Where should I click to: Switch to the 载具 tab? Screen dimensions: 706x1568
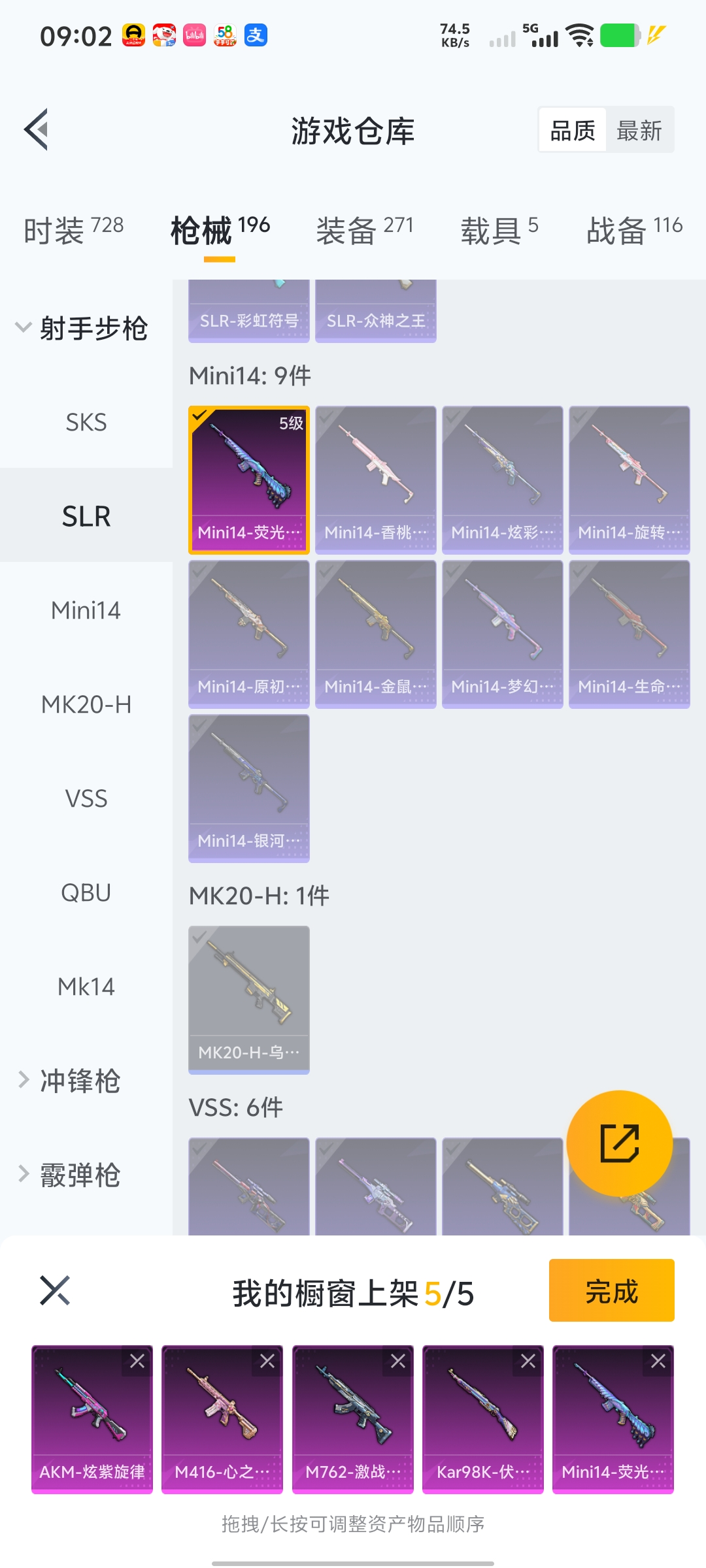click(x=499, y=230)
